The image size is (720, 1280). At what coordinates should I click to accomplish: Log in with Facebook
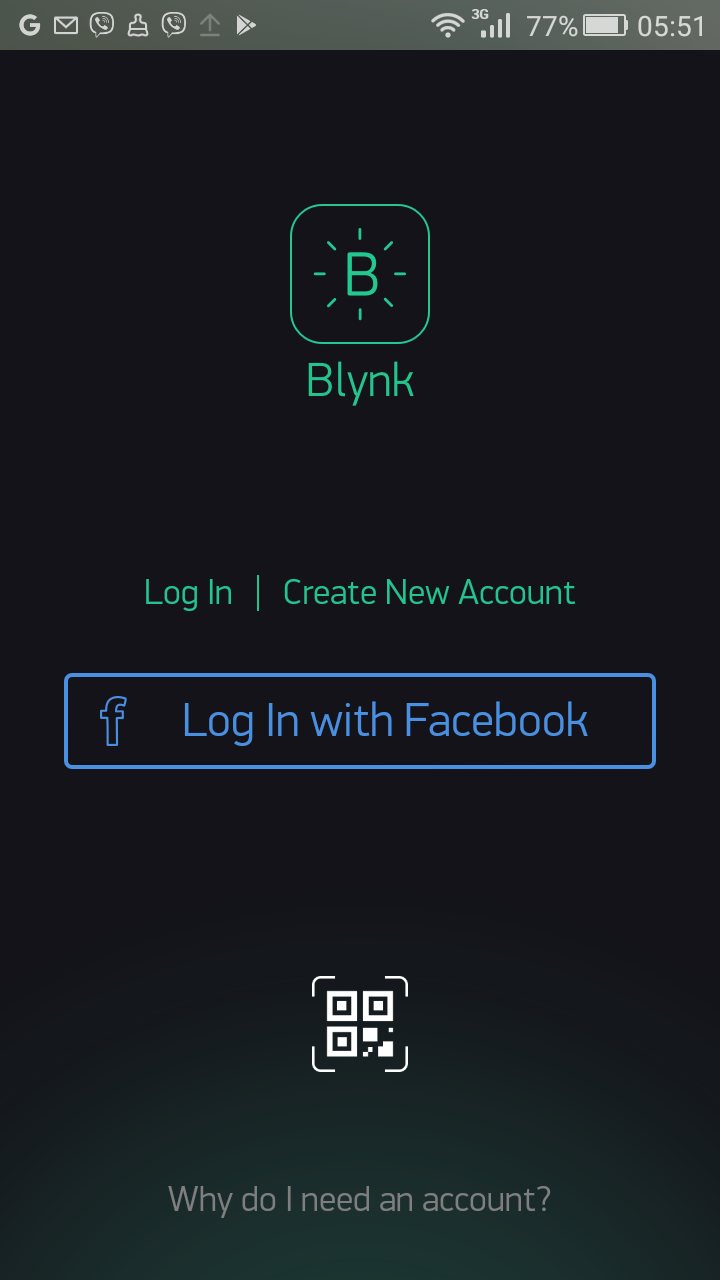(360, 721)
